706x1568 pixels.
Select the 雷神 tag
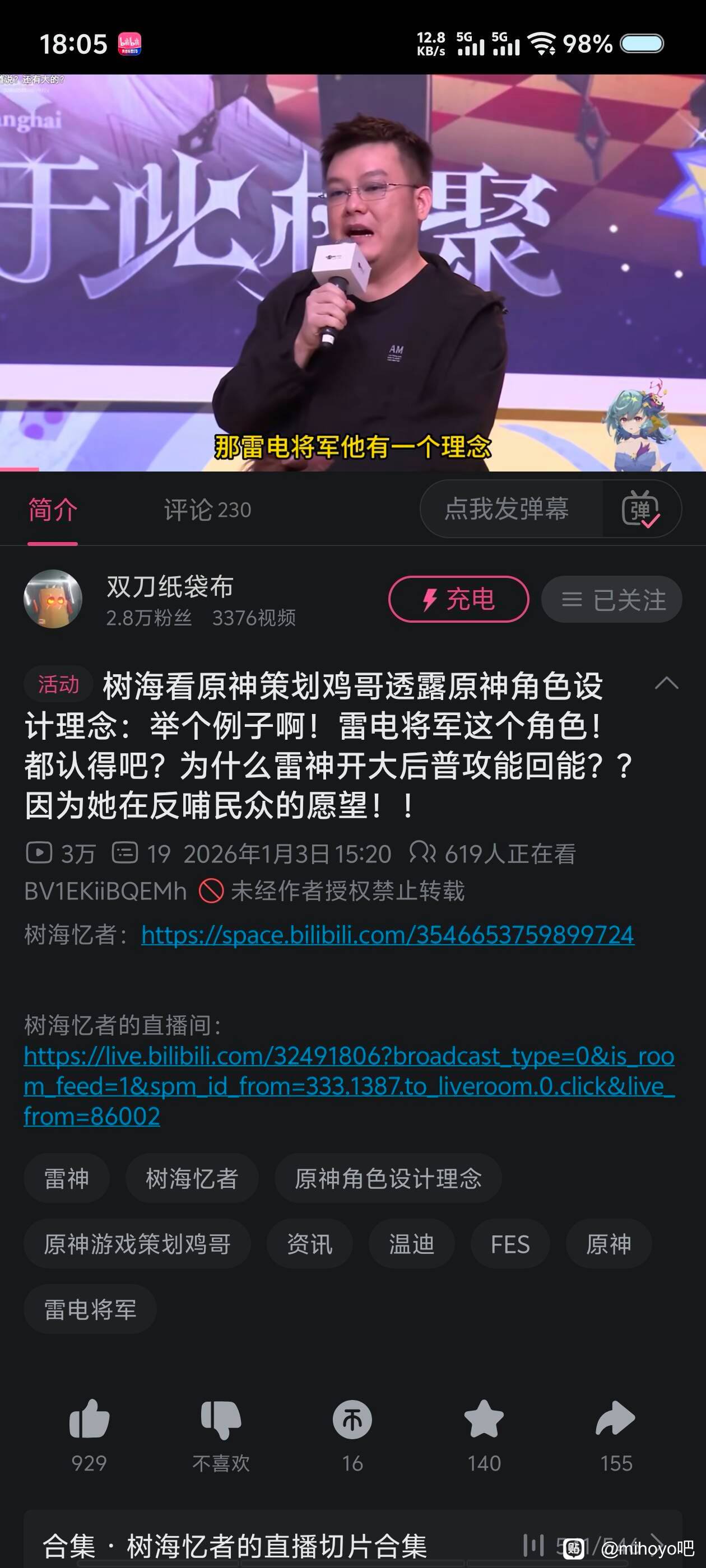pos(66,1178)
